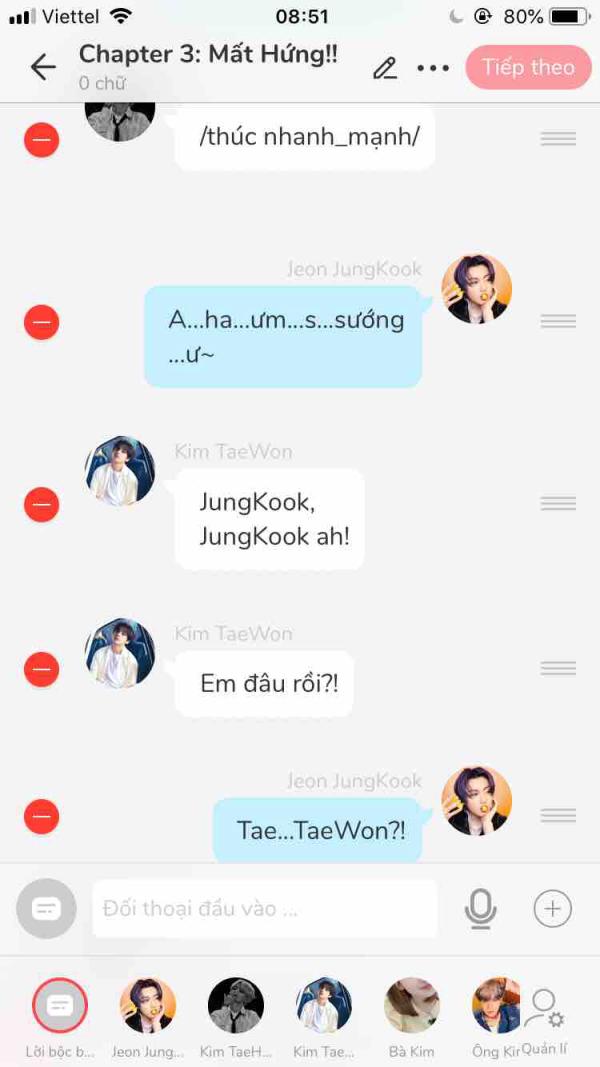
Task: Tap the "Em đâu rồi?!" message bubble
Action: [264, 684]
